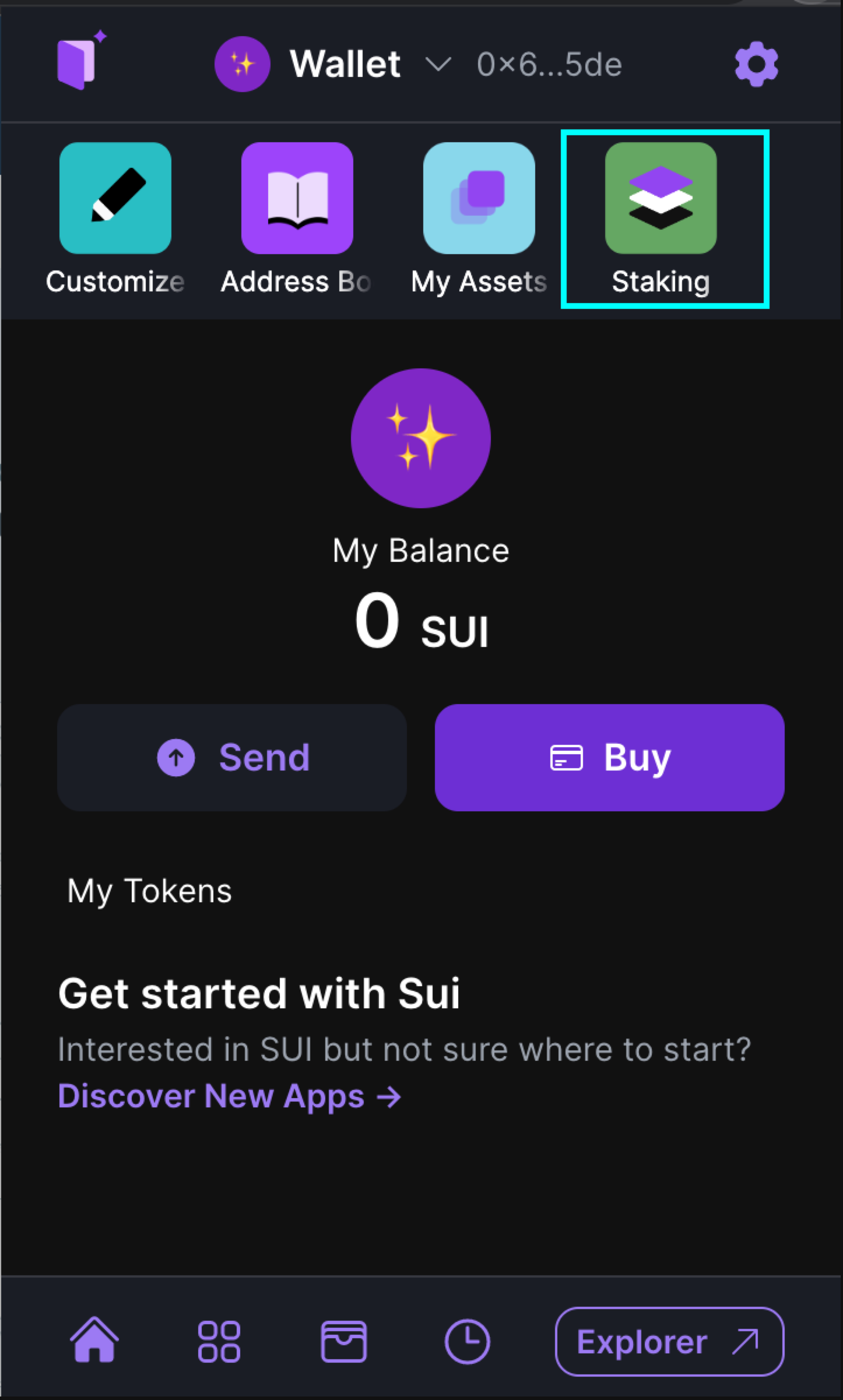The width and height of the screenshot is (843, 1400).
Task: Open the My Assets shortcut
Action: (x=479, y=198)
